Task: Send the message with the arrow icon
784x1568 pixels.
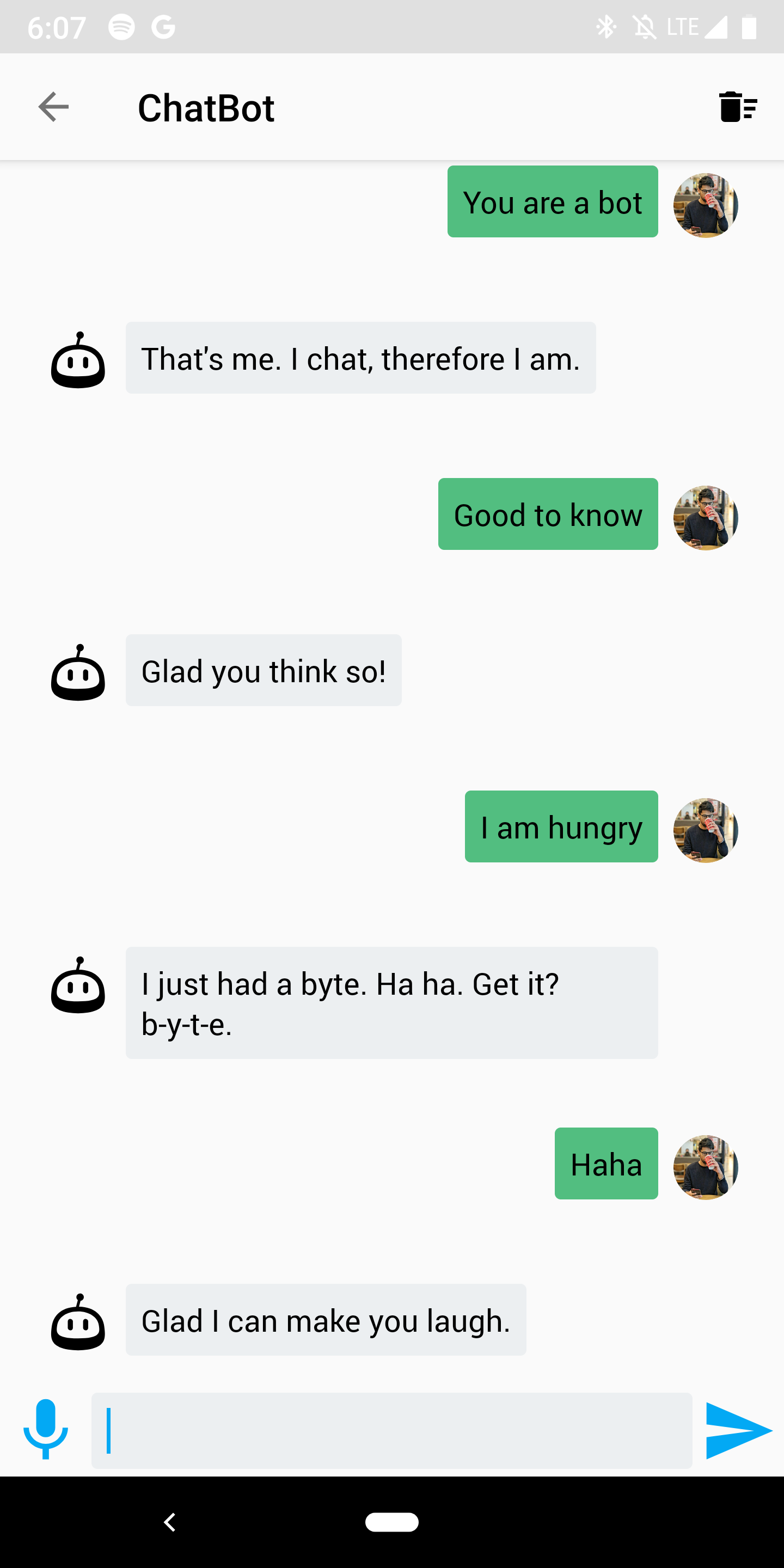Action: click(738, 1430)
